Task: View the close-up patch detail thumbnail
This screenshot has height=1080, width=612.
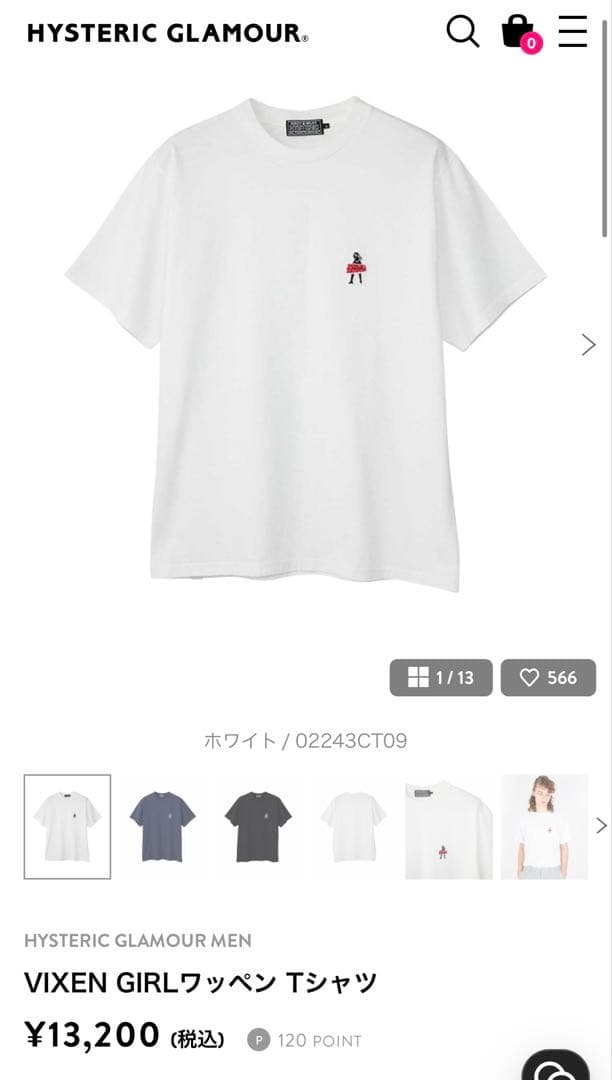Action: [449, 827]
